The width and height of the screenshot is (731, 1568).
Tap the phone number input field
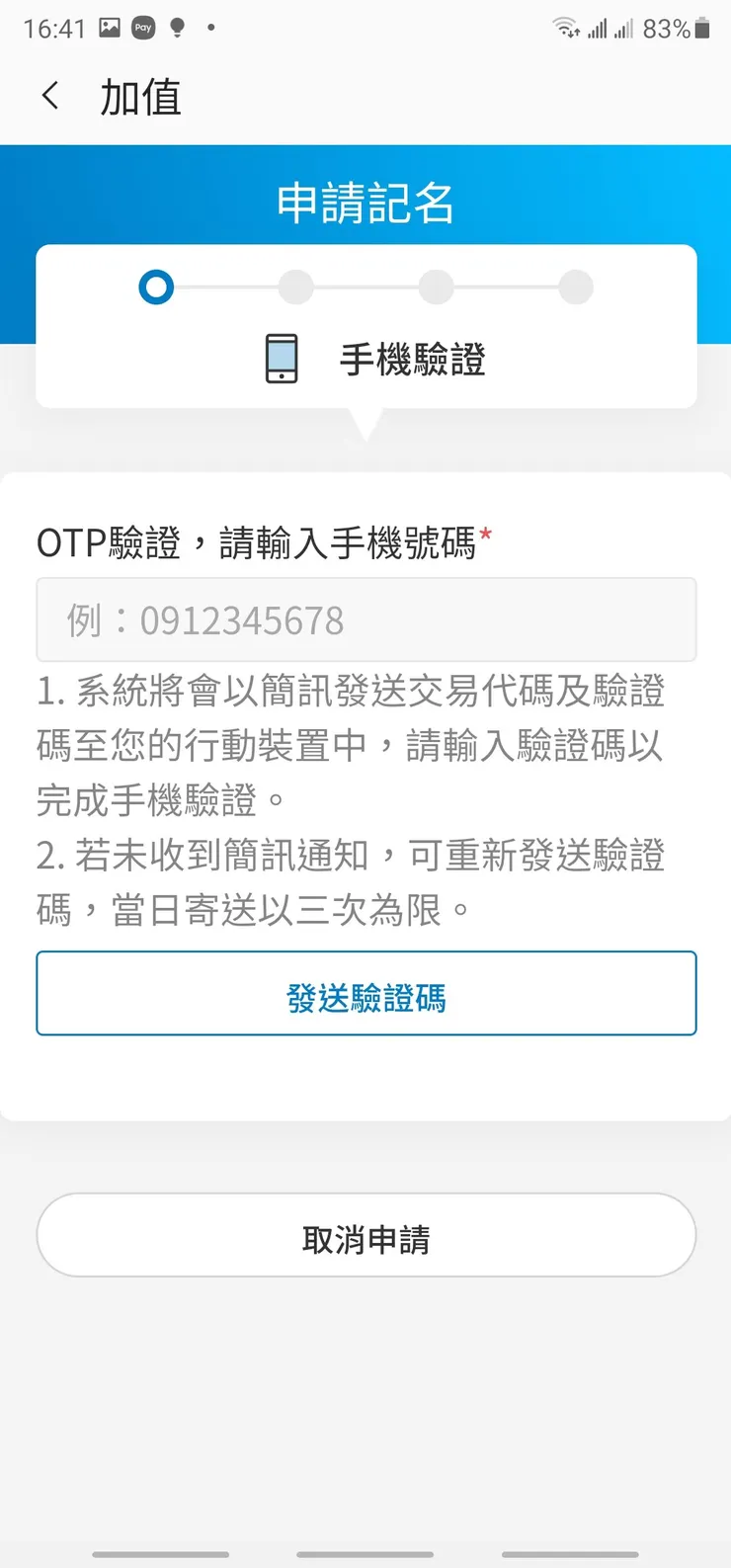[x=365, y=619]
